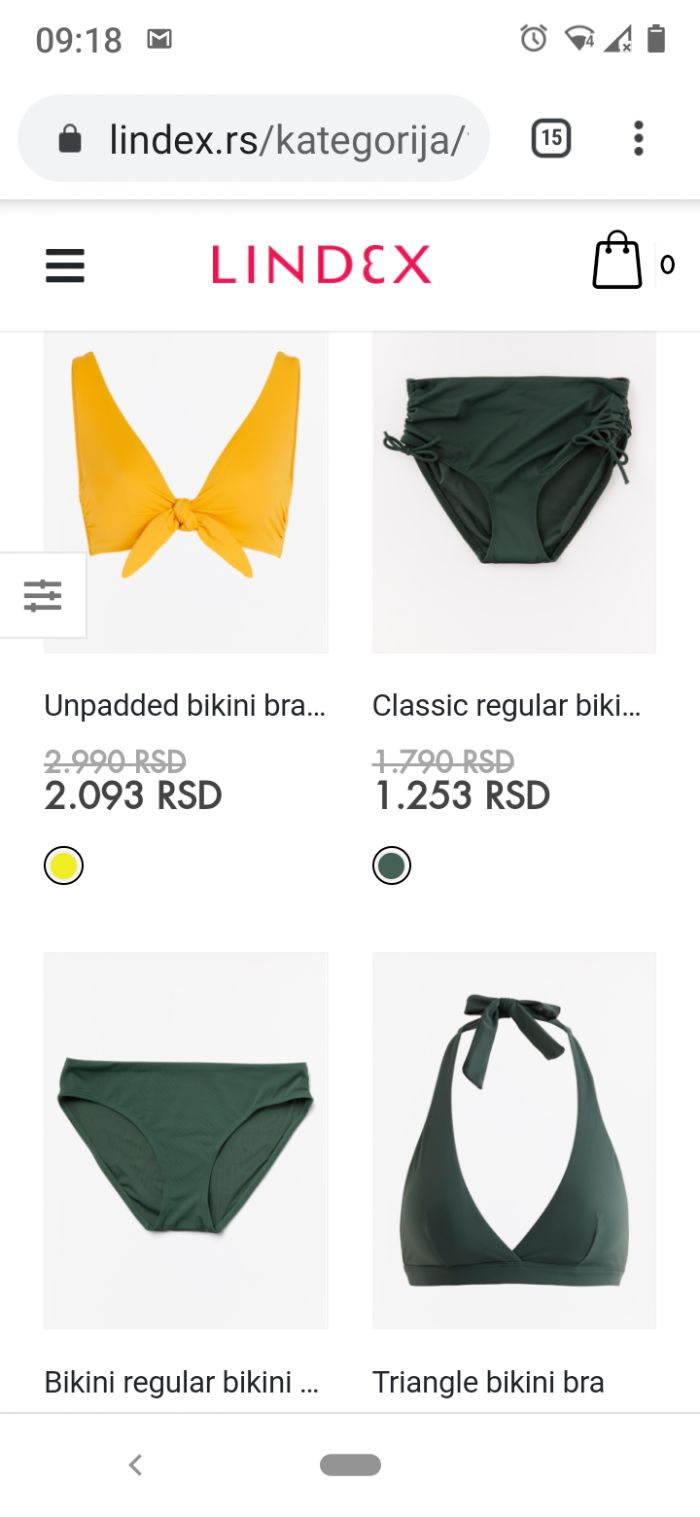Tap the system home pill
The image size is (700, 1517).
350,1465
